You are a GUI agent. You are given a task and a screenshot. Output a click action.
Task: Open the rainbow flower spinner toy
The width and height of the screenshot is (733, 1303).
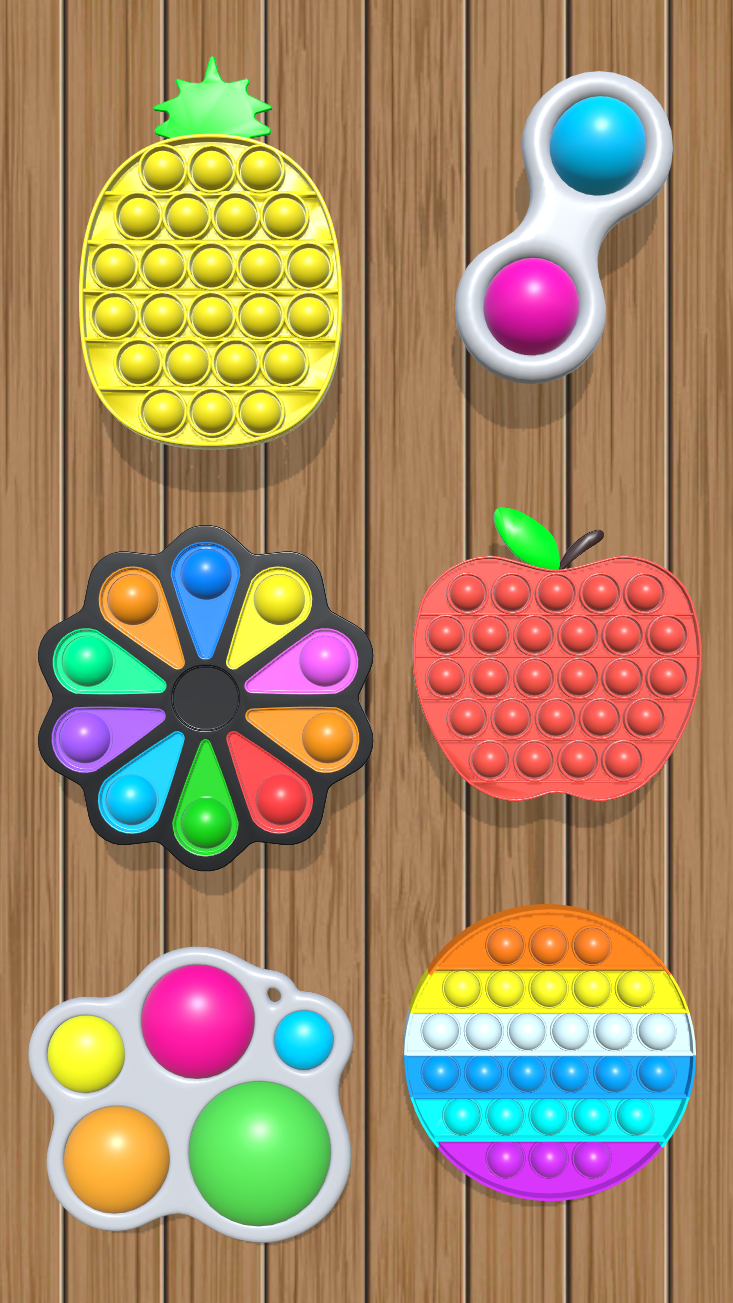point(206,697)
